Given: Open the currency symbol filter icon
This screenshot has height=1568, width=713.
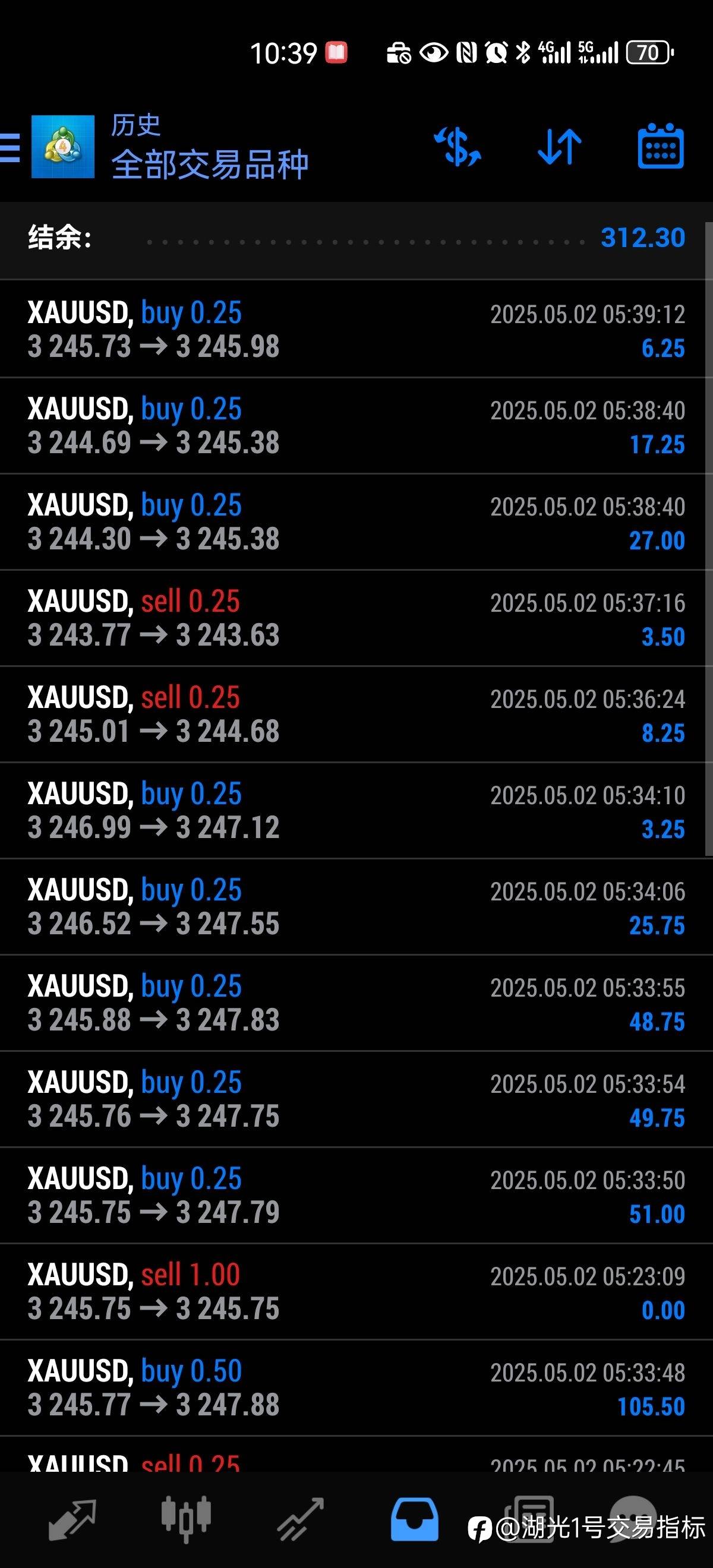Looking at the screenshot, I should click(458, 147).
